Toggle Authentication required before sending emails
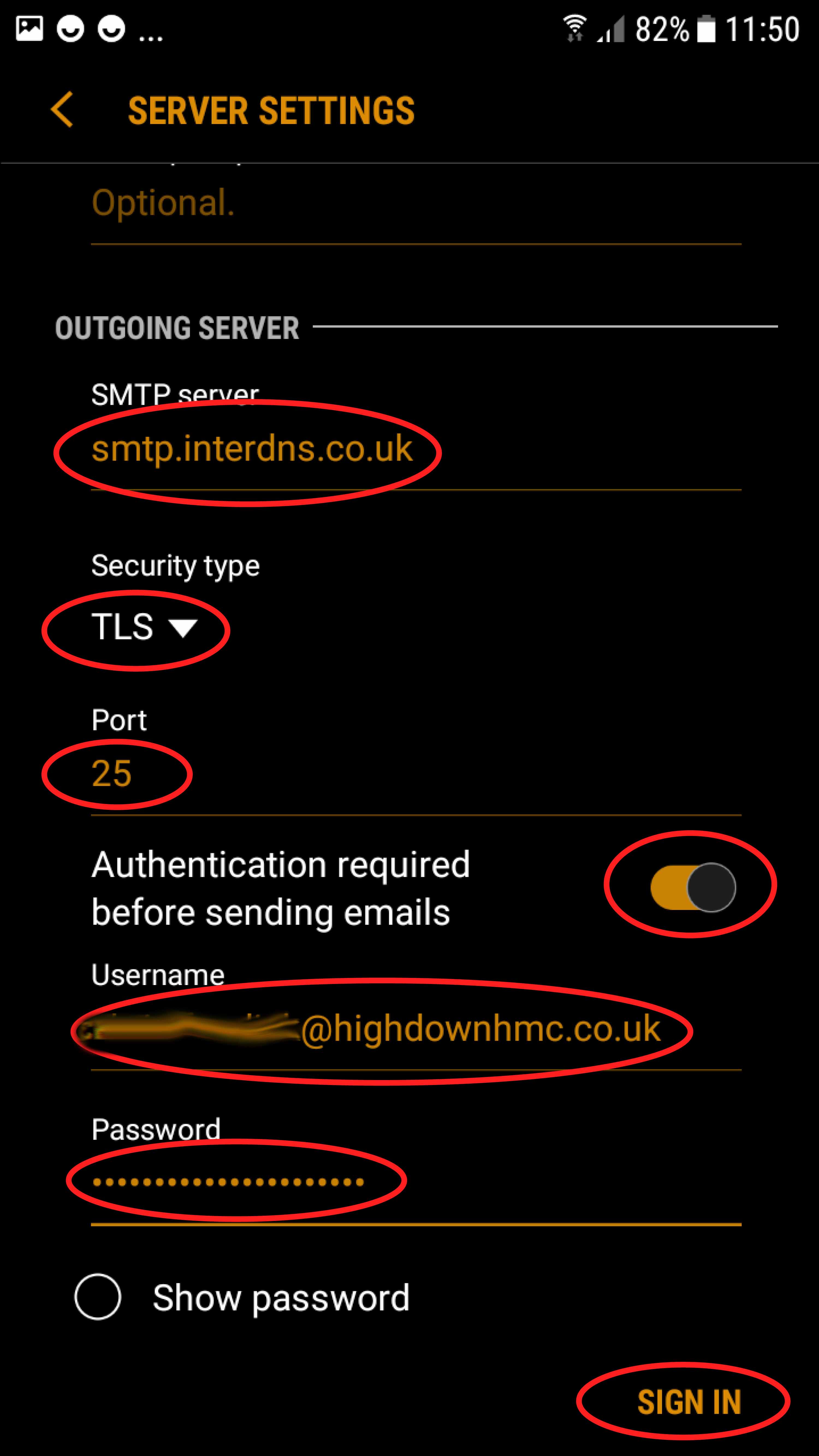 point(693,887)
